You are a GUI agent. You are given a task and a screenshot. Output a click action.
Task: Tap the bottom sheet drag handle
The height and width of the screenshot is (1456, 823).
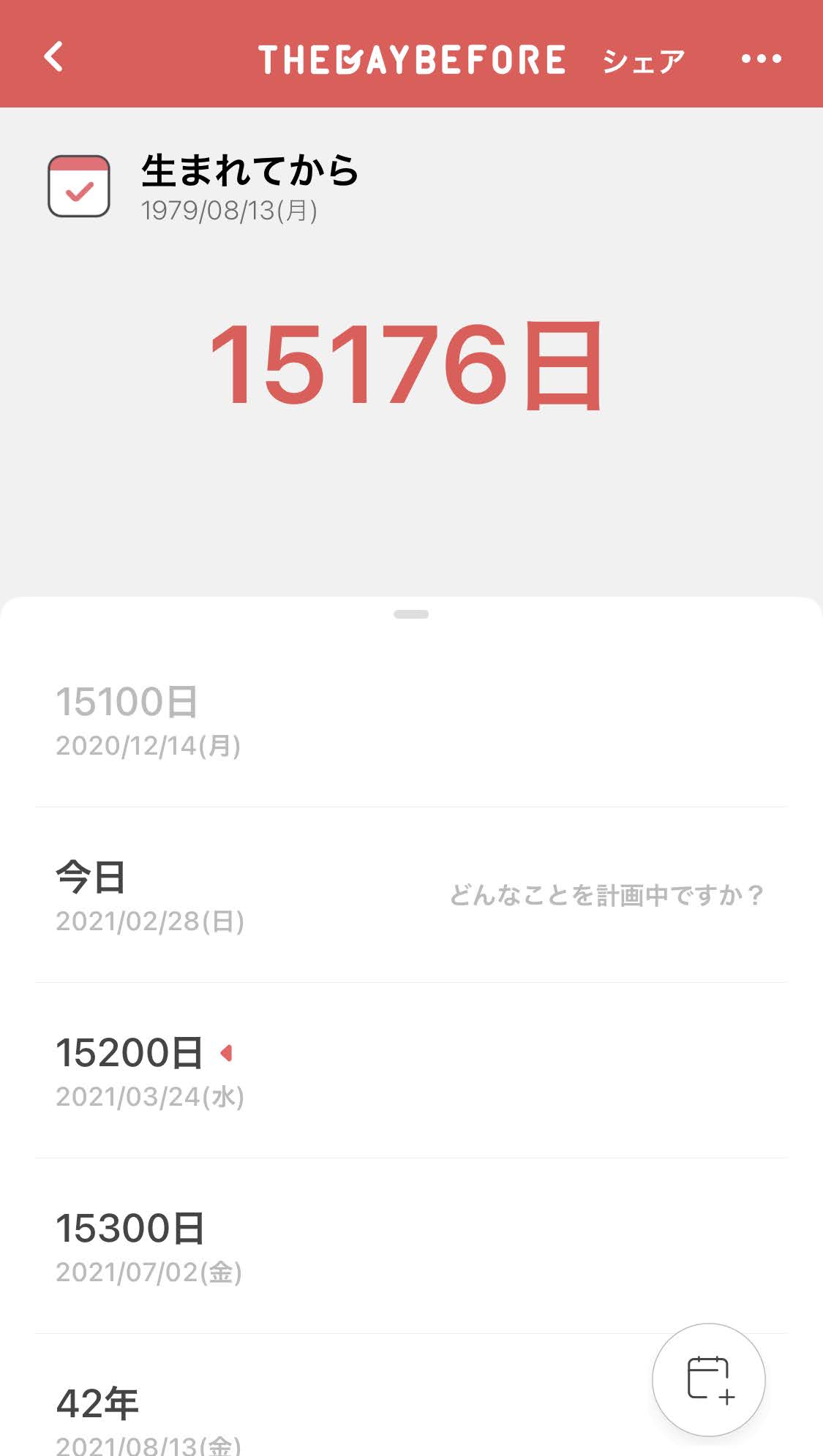(x=411, y=614)
